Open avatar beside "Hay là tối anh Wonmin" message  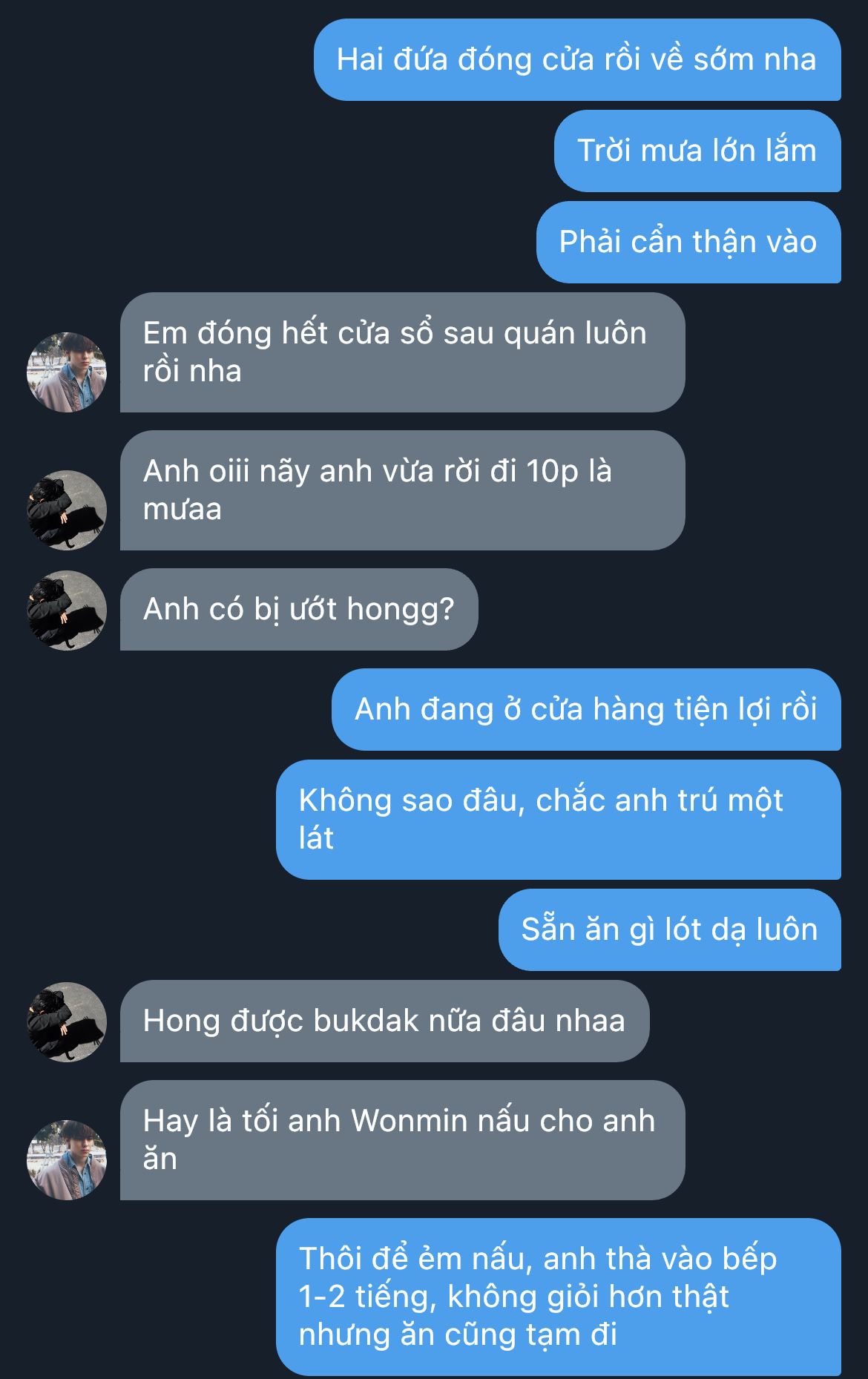coord(67,1160)
